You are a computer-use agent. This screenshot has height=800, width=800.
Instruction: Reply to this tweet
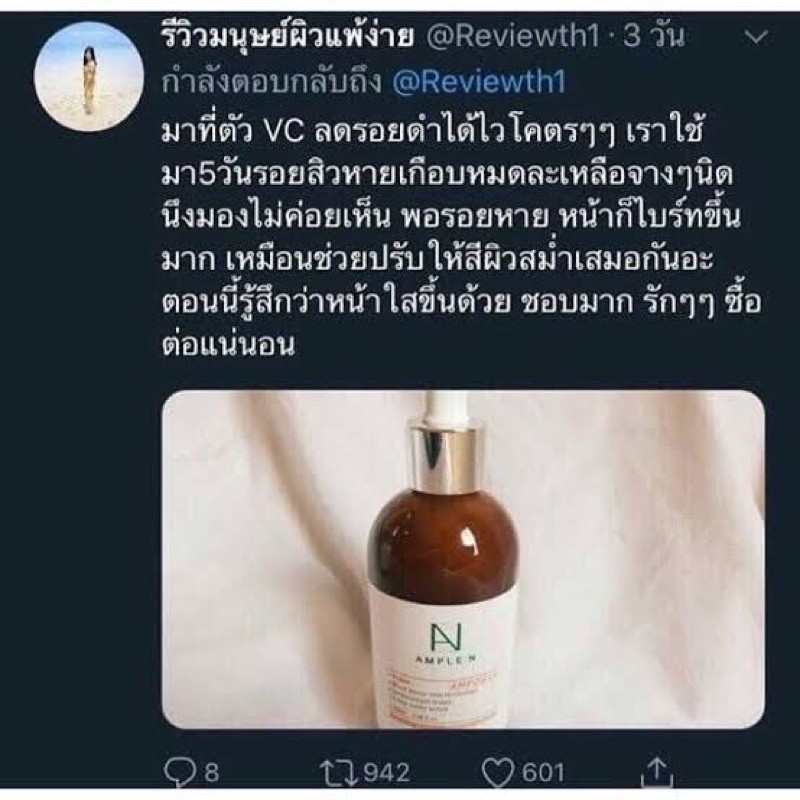pyautogui.click(x=179, y=771)
